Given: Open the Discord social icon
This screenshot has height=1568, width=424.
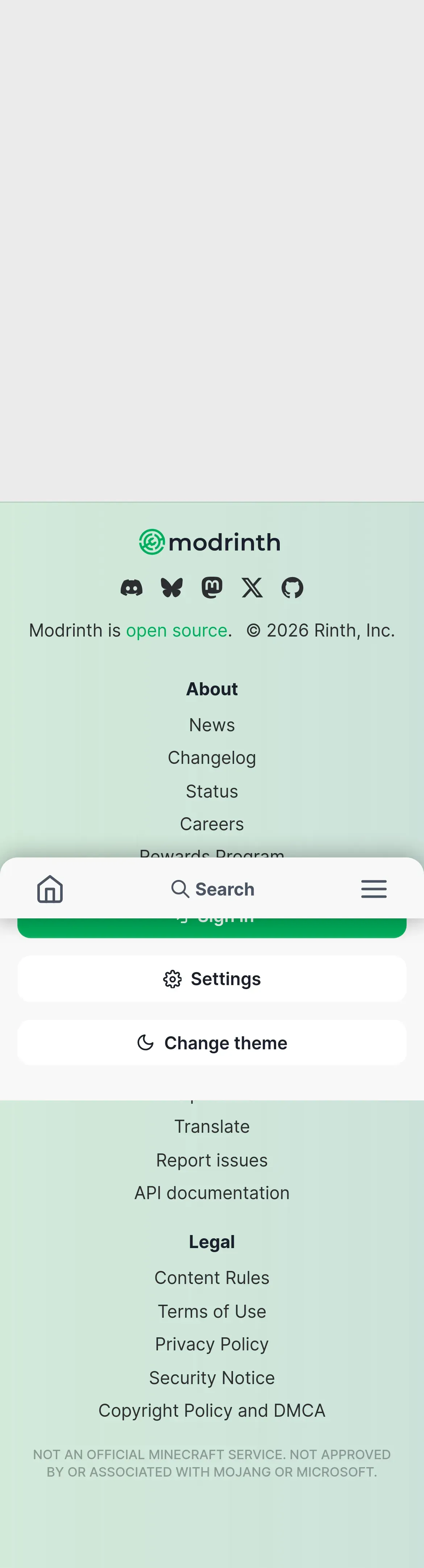Looking at the screenshot, I should click(x=132, y=588).
